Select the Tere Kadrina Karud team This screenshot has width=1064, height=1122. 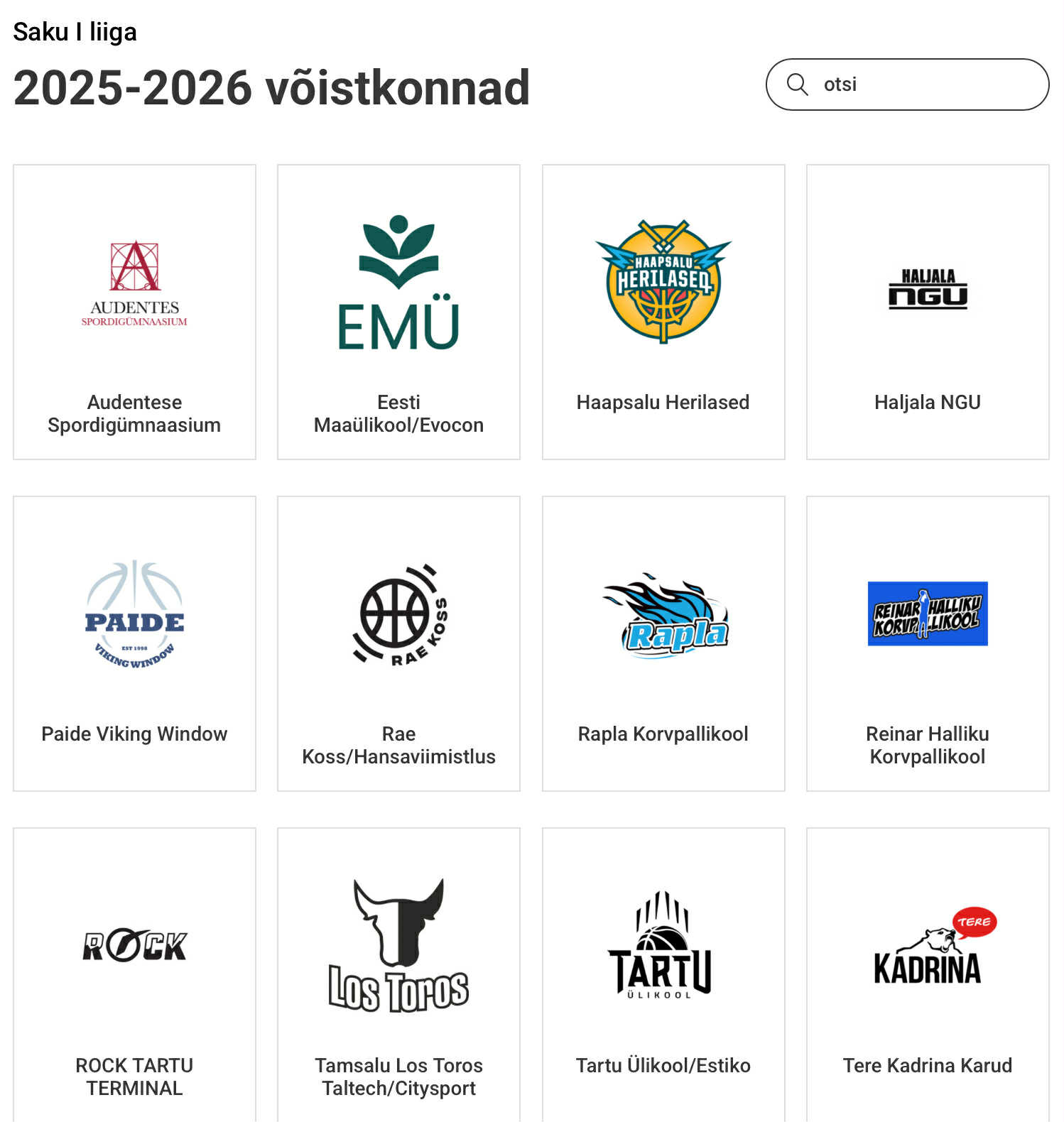tap(927, 974)
